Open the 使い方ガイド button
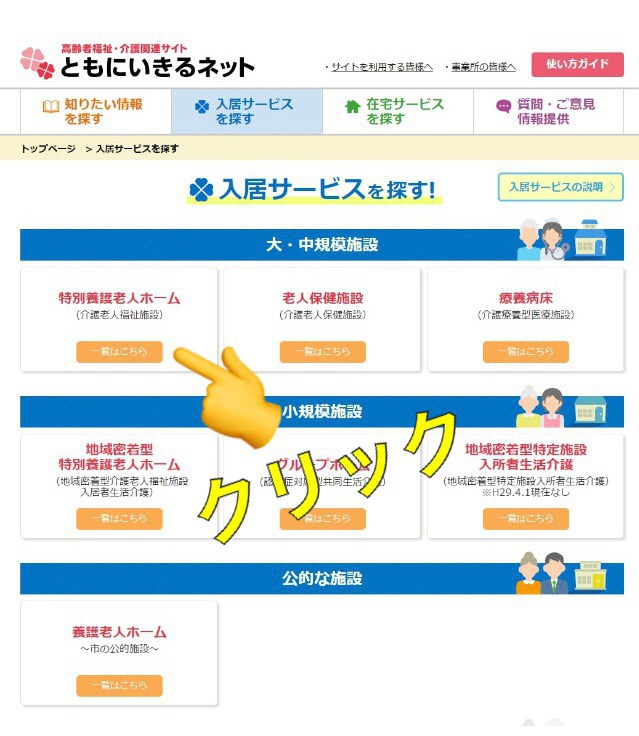Screen dimensions: 639x736 pos(577,64)
